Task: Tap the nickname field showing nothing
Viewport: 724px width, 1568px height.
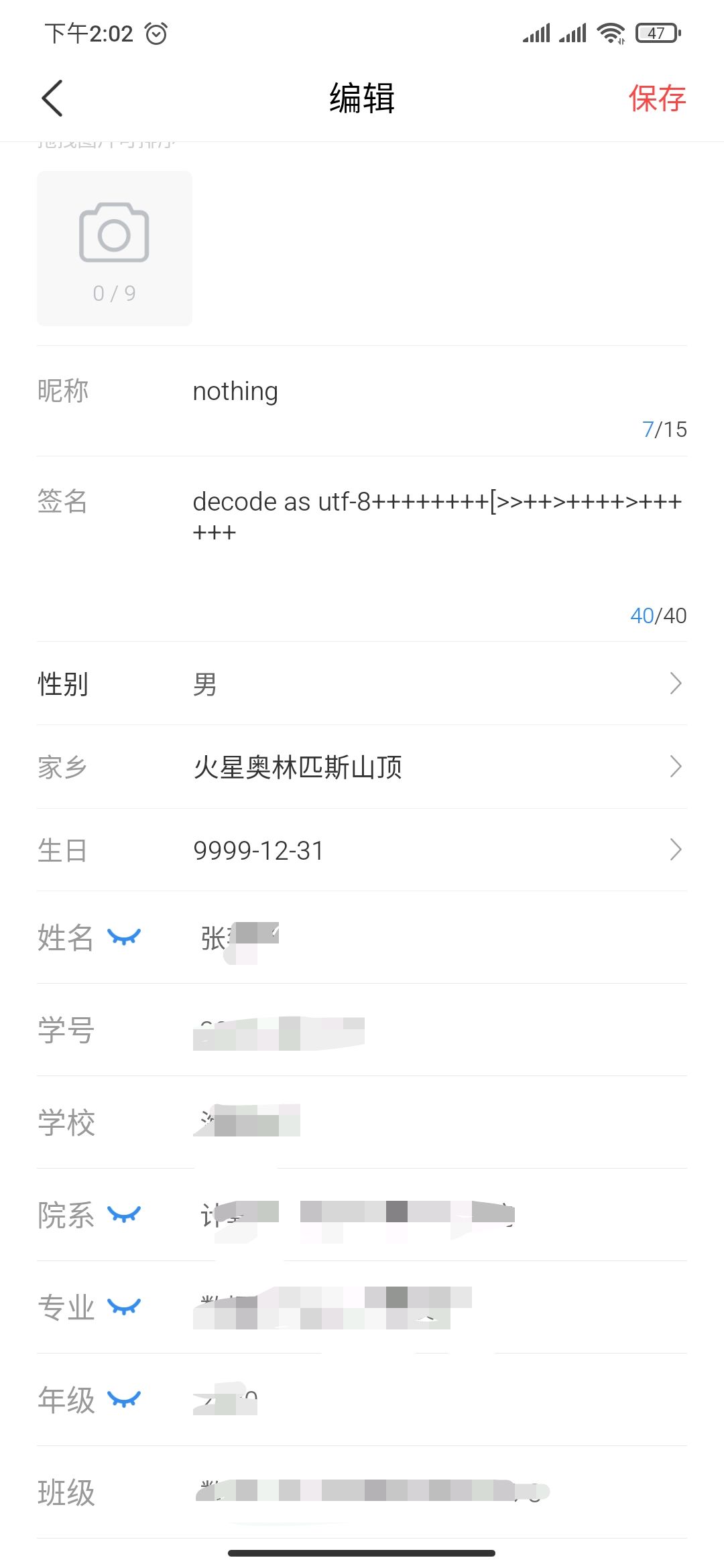Action: point(235,391)
